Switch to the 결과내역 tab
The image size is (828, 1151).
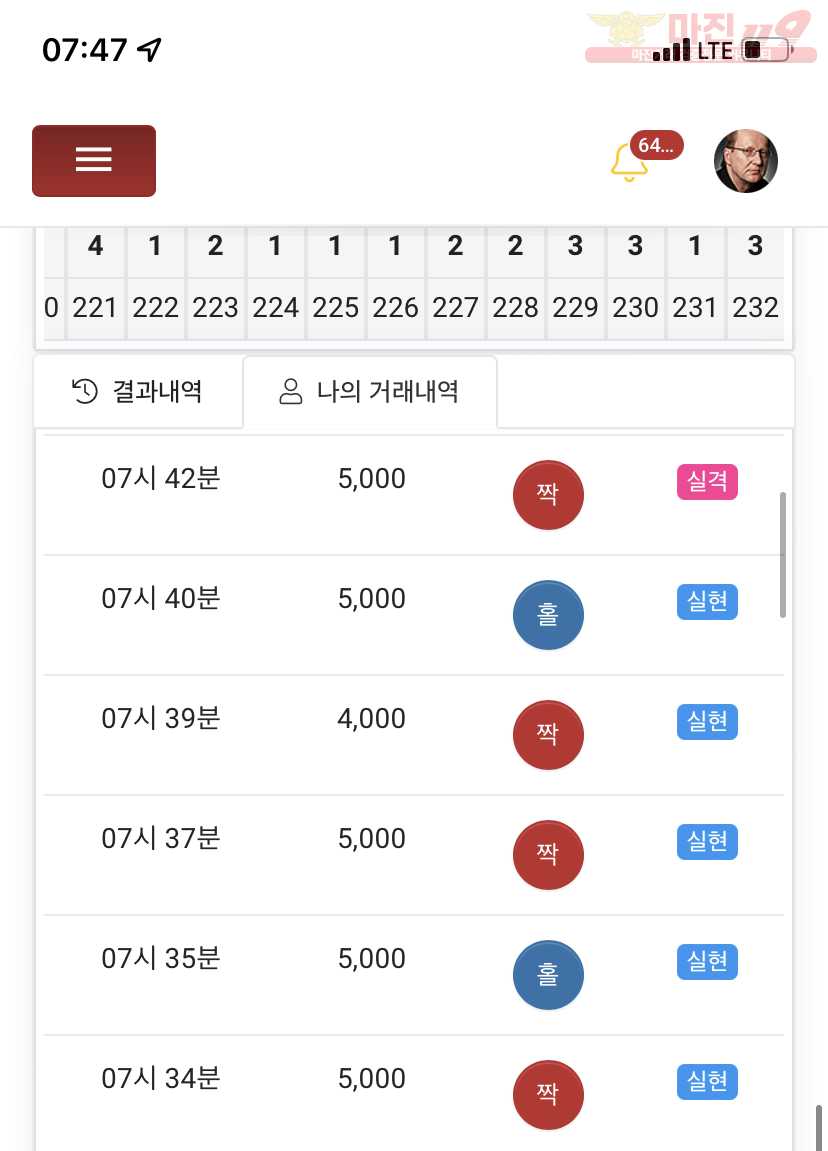click(139, 392)
